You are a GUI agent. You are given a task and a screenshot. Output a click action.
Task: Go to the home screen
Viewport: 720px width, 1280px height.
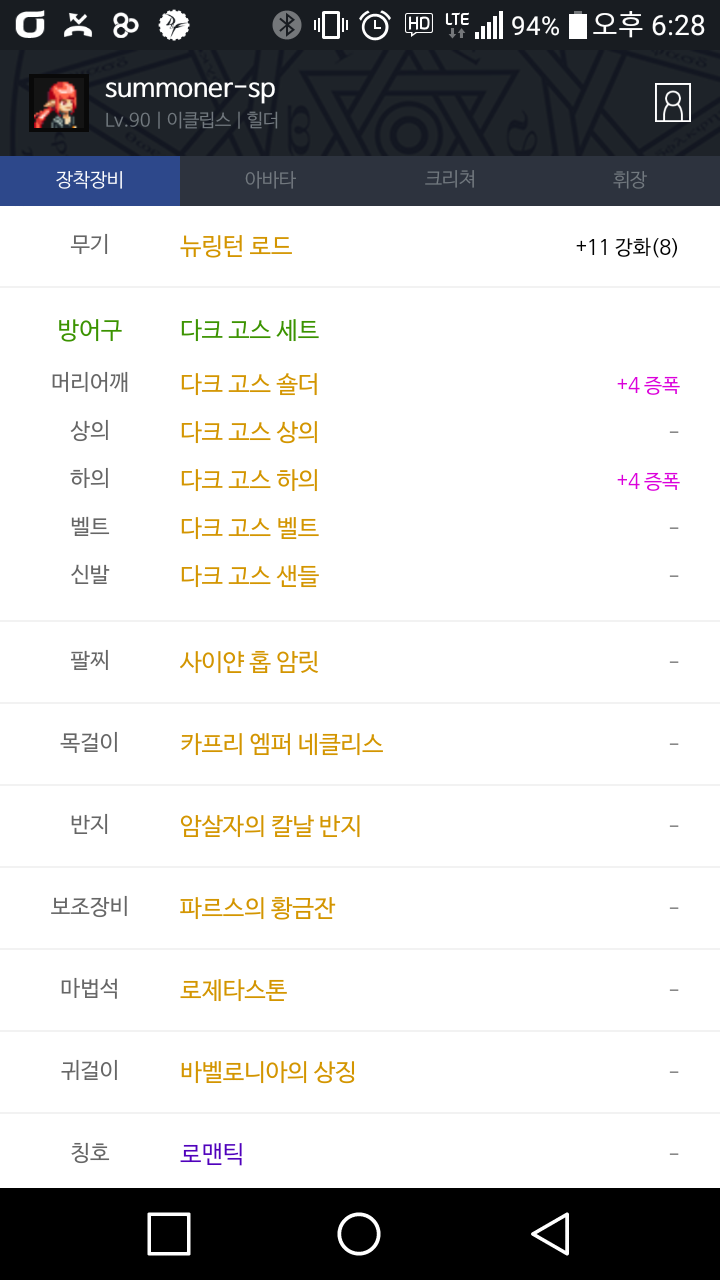click(359, 1234)
